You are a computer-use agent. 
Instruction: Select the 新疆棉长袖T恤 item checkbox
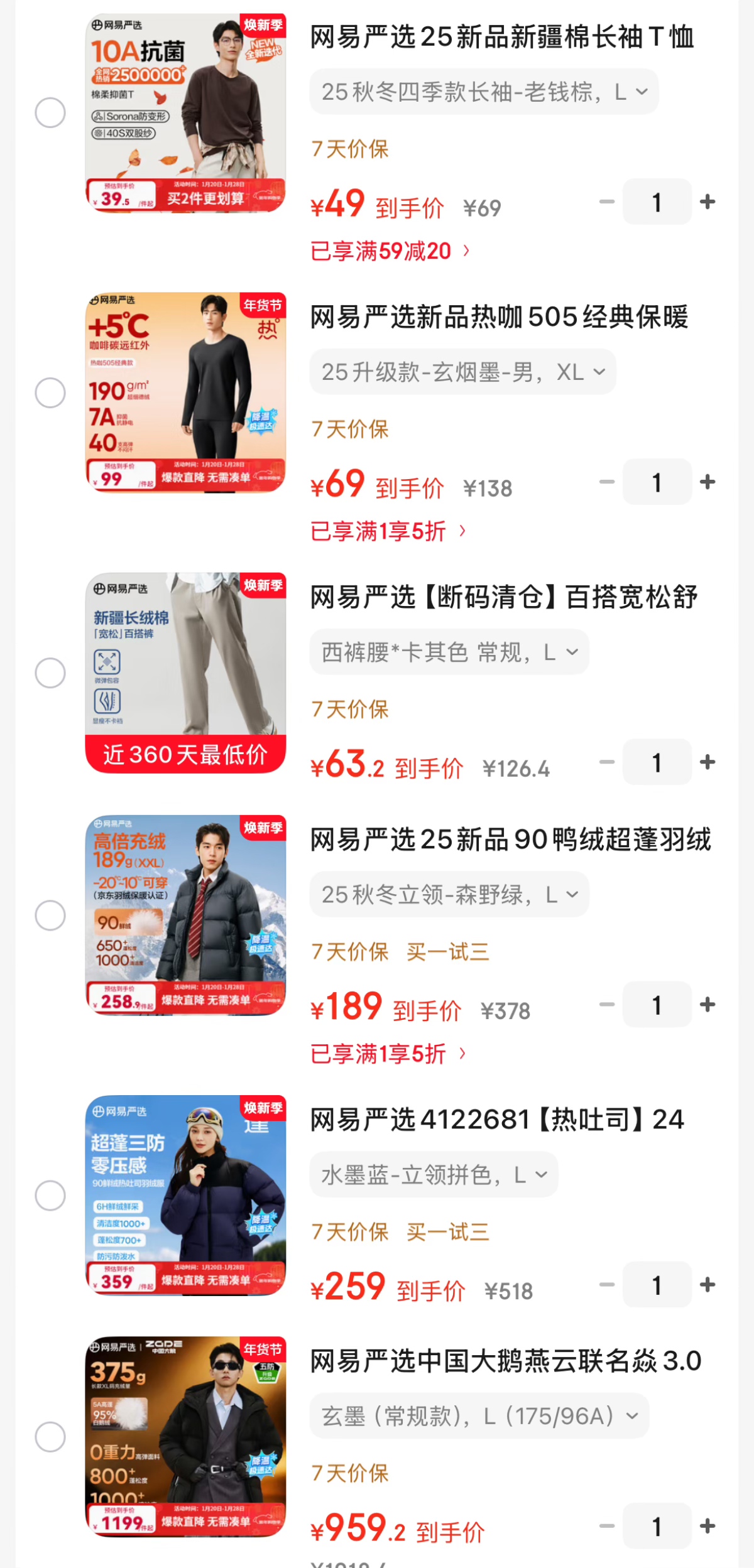(x=50, y=113)
